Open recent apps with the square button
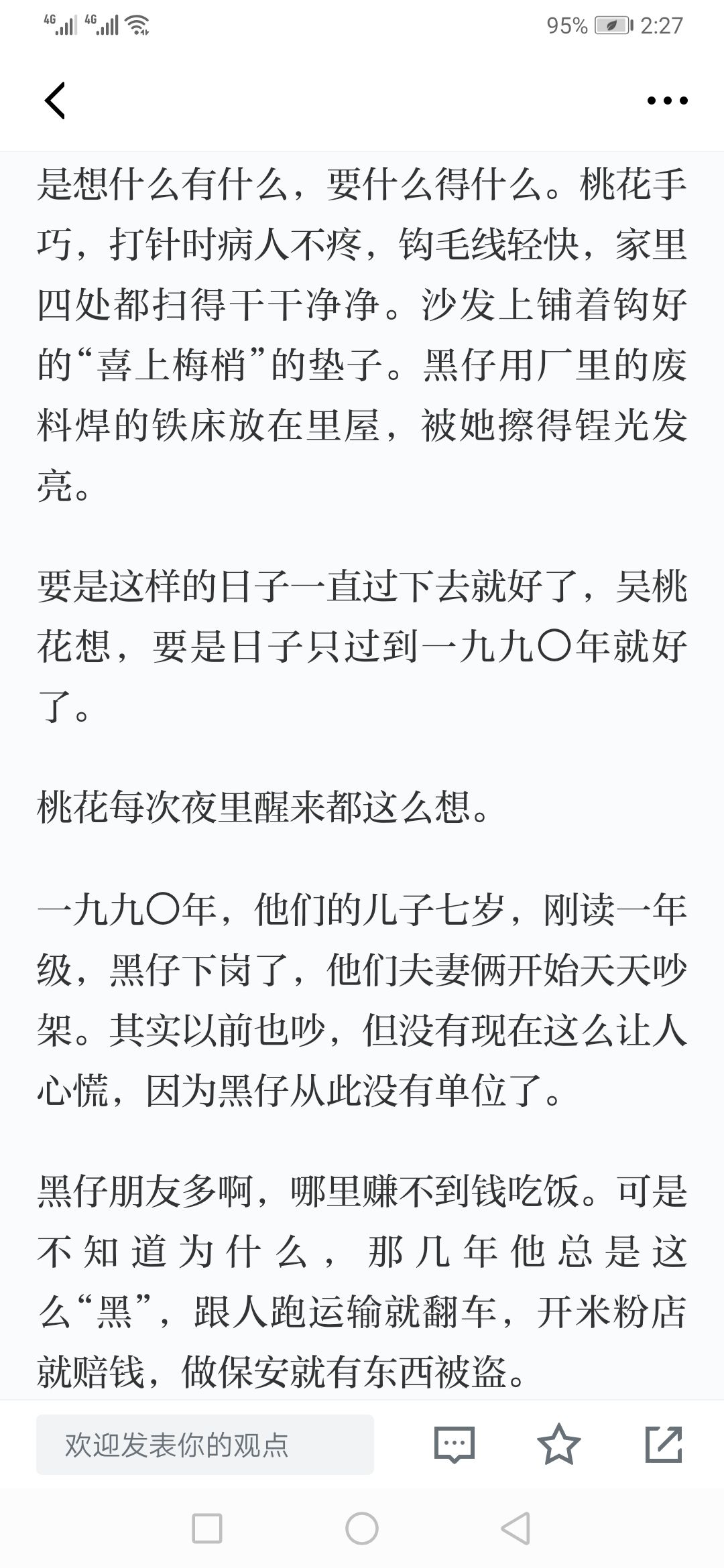724x1568 pixels. point(207,1529)
